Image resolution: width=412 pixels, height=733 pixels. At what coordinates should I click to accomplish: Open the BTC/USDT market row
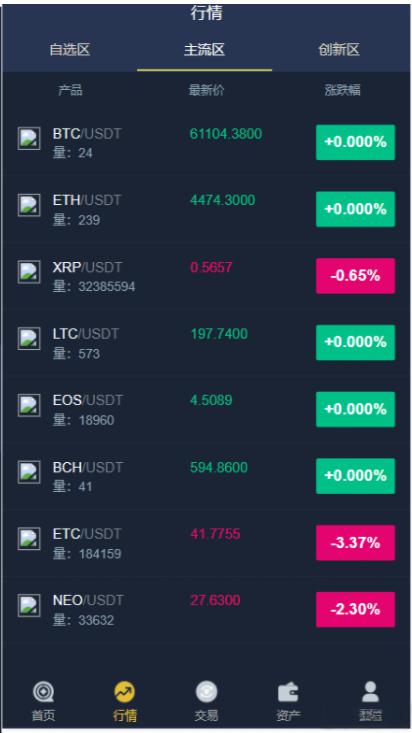click(206, 142)
